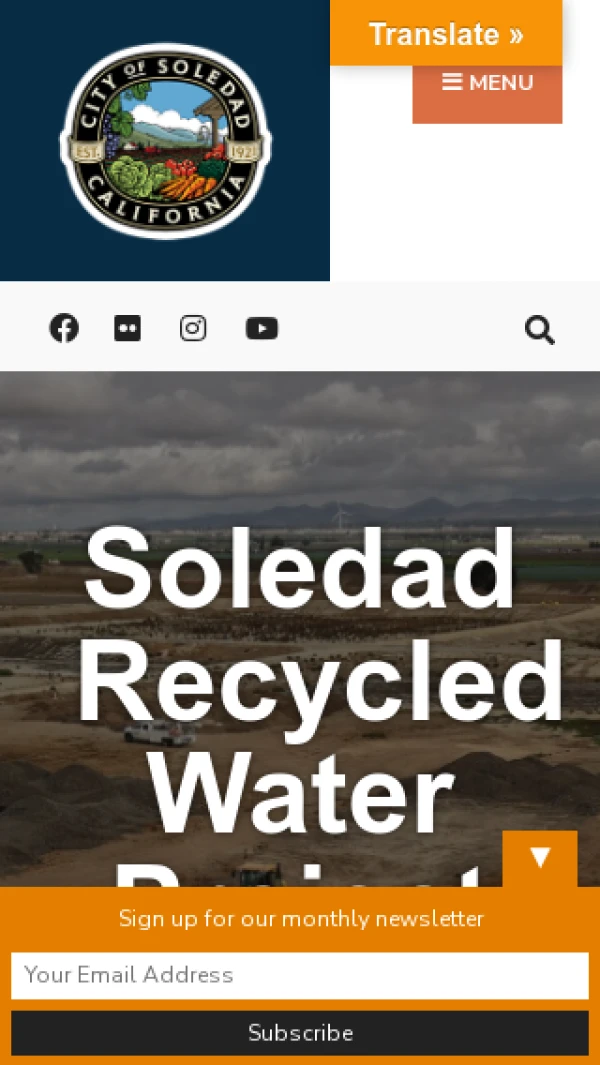Image resolution: width=600 pixels, height=1065 pixels.
Task: Open the YouTube channel
Action: [261, 328]
